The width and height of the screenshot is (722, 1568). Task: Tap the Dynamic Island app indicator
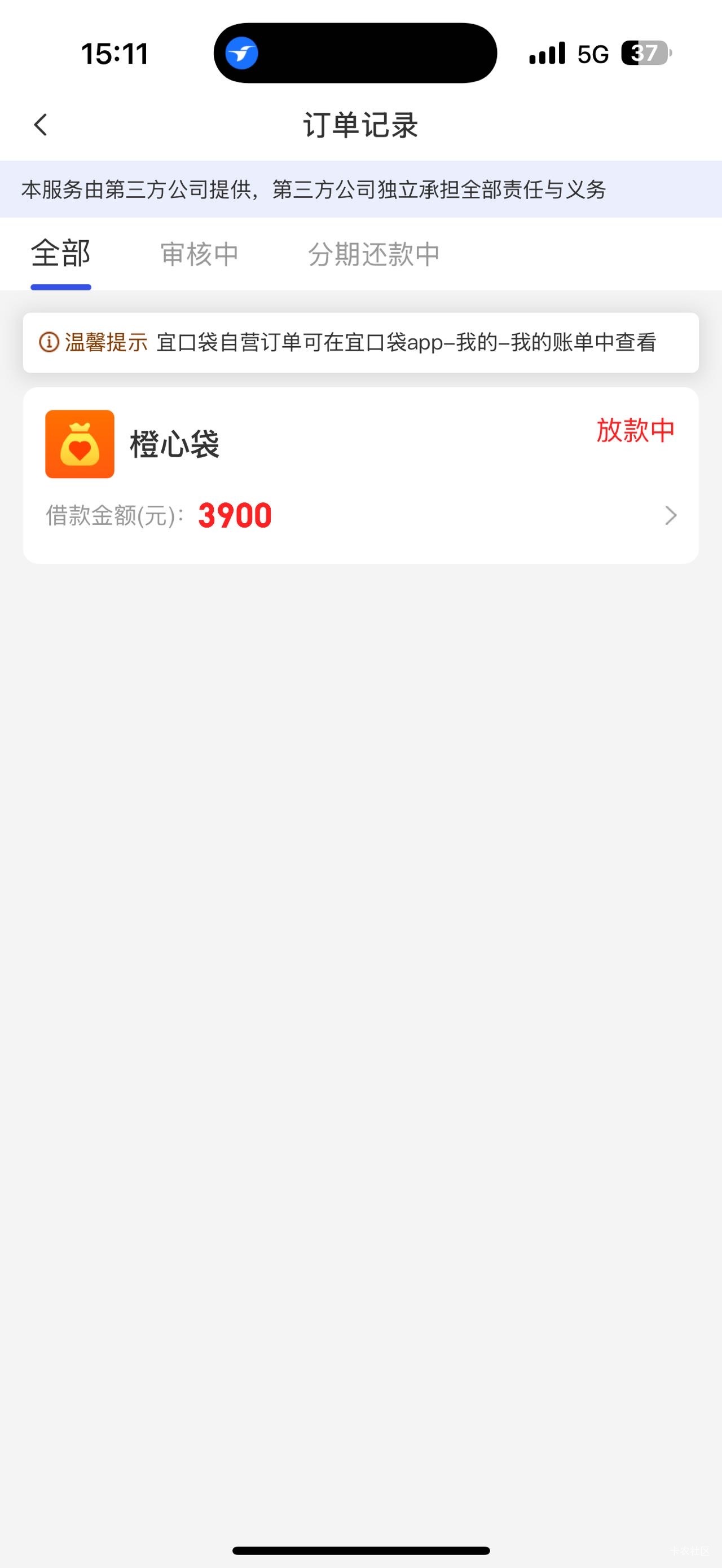241,53
